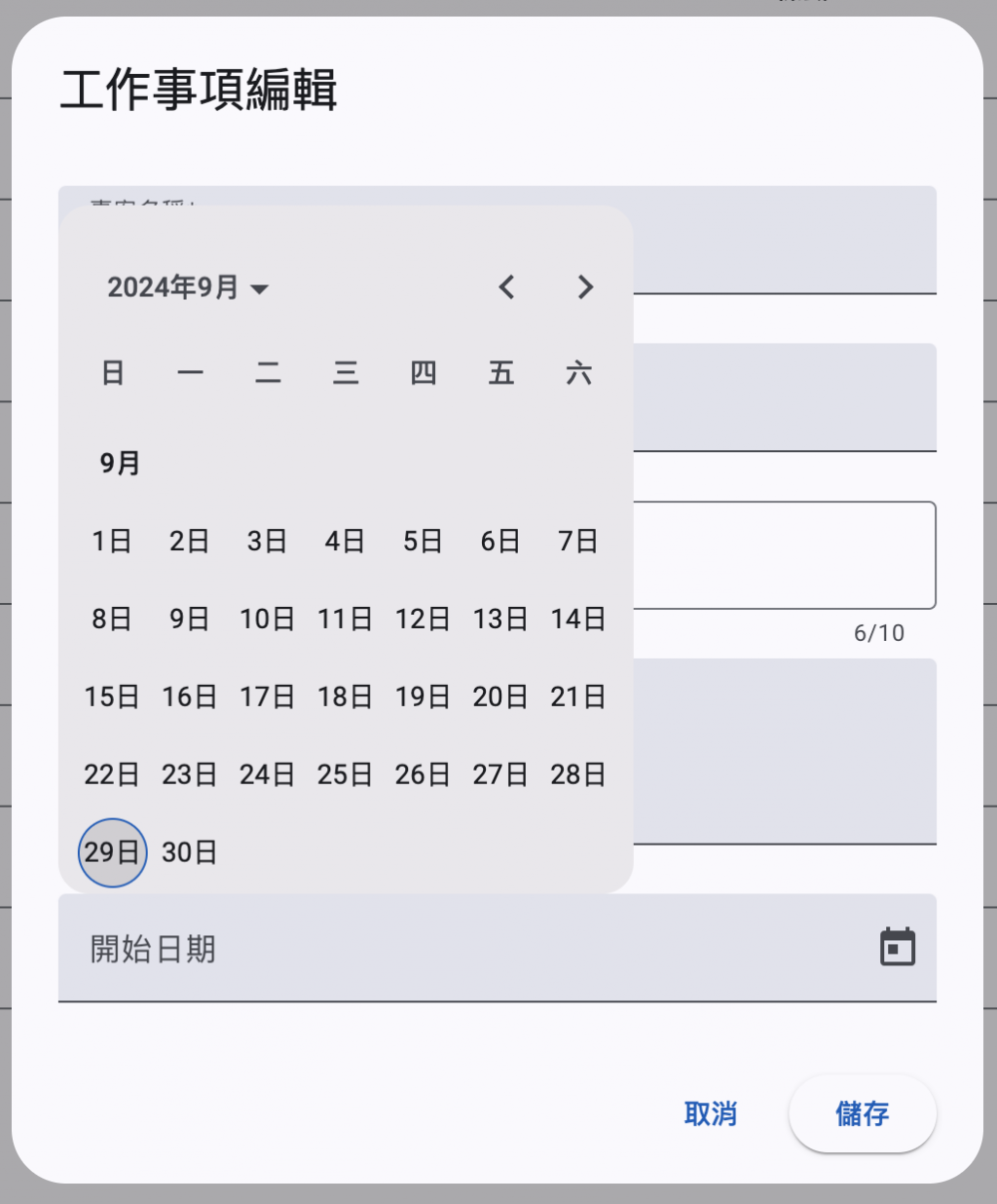Select 14日 in the calendar
Viewport: 997px width, 1204px height.
coord(578,619)
